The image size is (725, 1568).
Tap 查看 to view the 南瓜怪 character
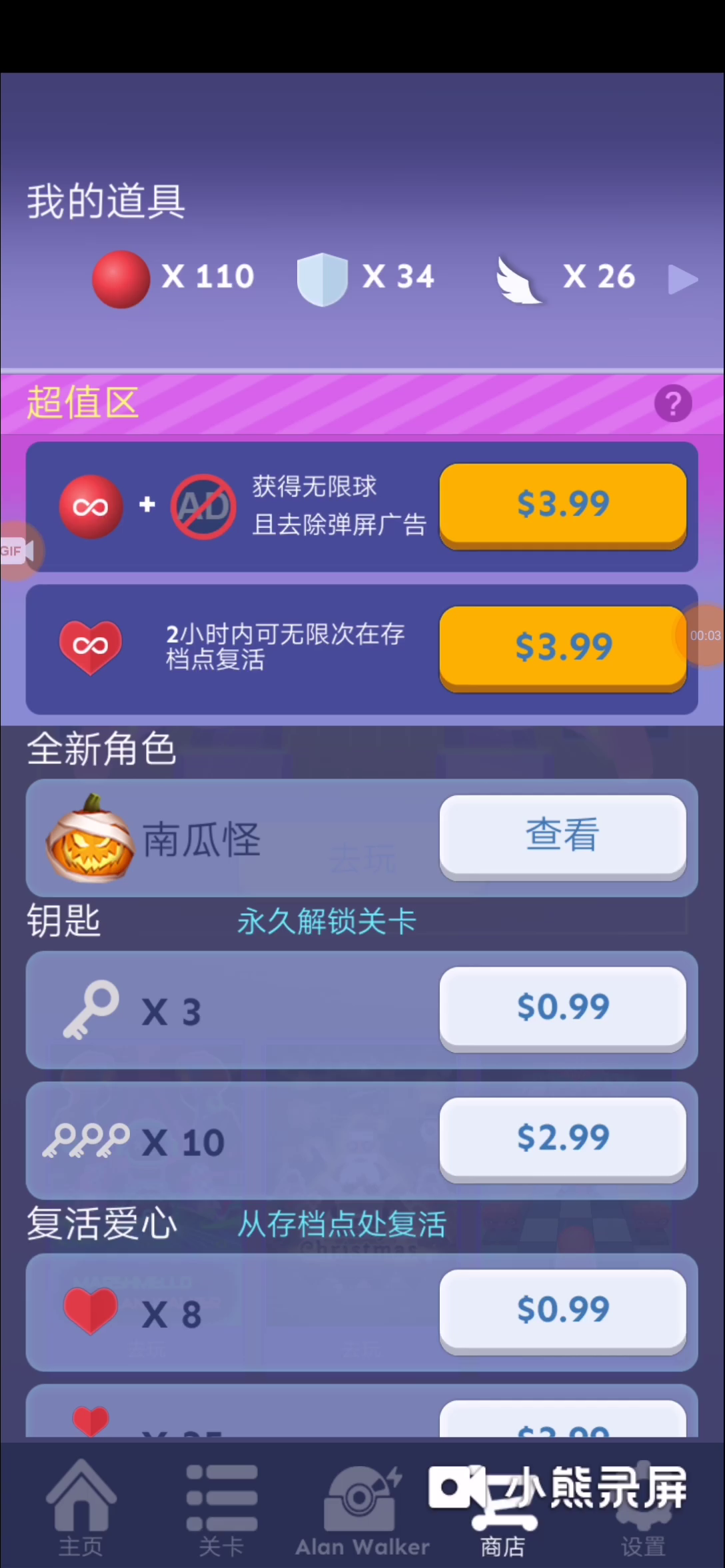(x=563, y=836)
